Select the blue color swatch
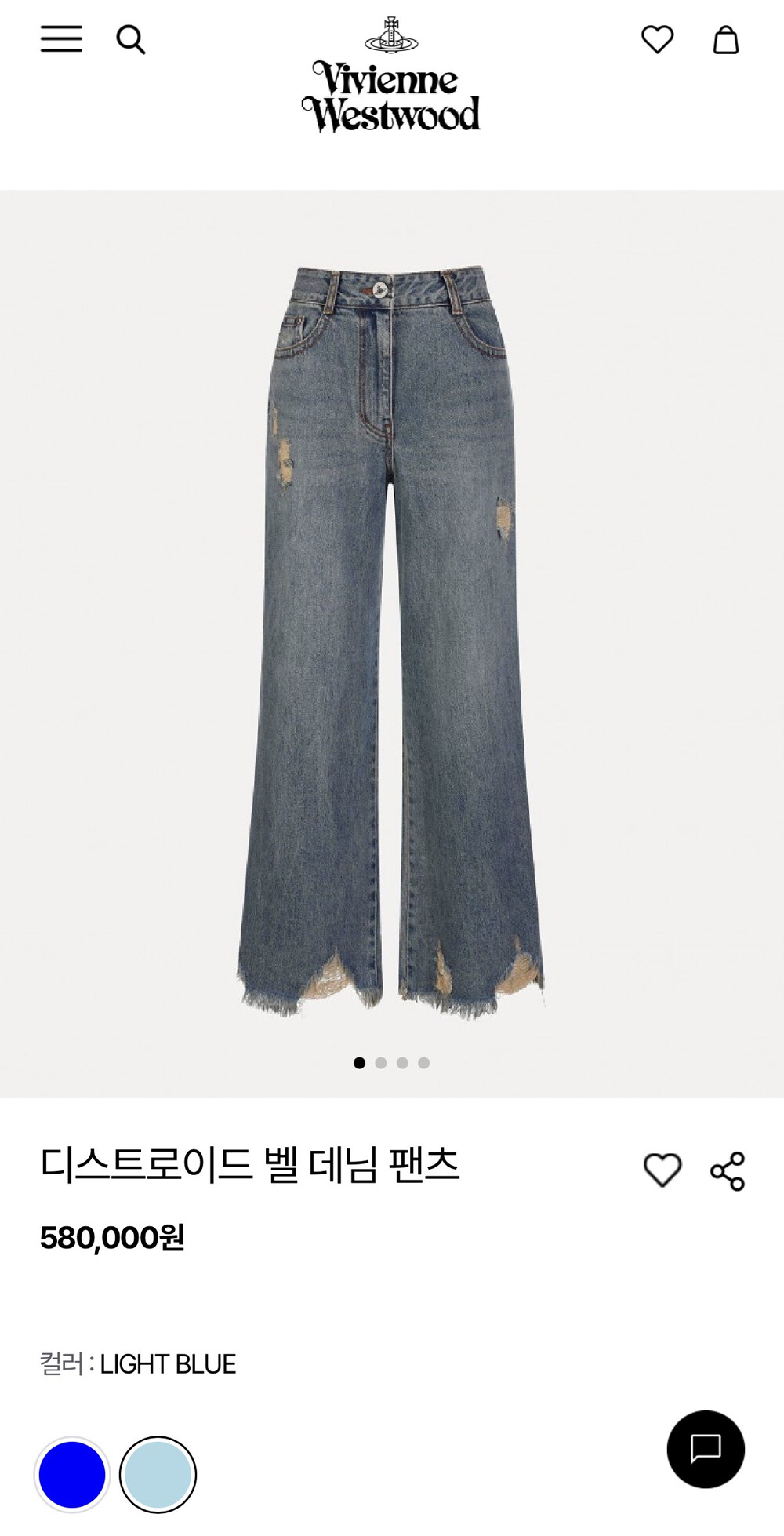This screenshot has height=1536, width=784. coord(72,1475)
